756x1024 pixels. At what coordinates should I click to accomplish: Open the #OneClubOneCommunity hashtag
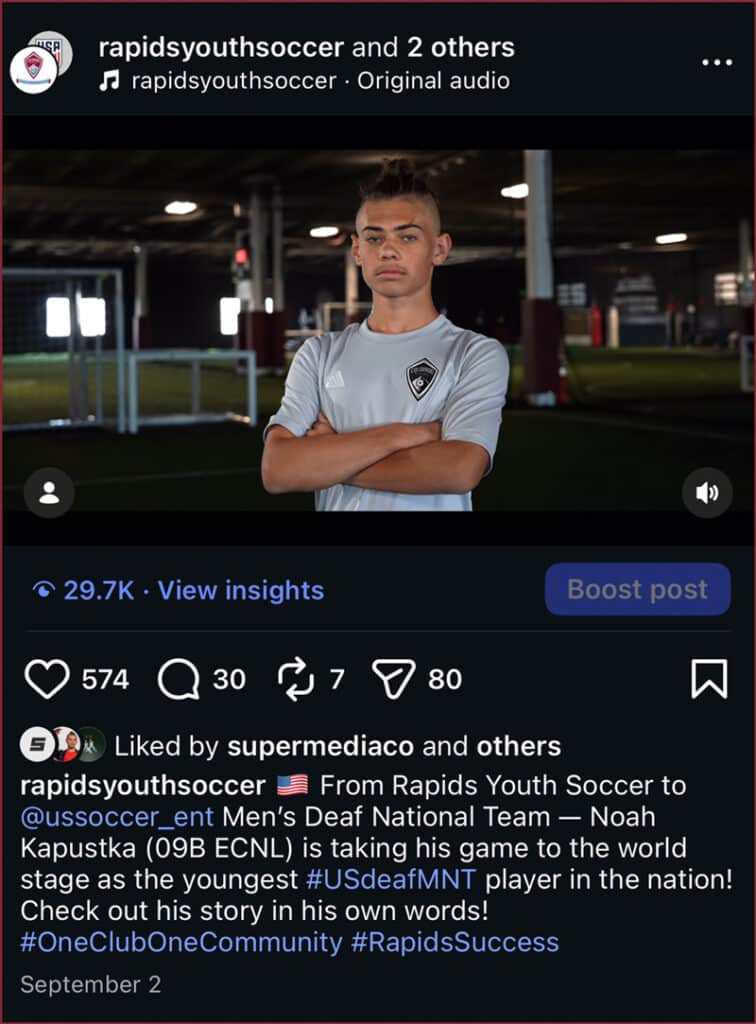(x=180, y=942)
